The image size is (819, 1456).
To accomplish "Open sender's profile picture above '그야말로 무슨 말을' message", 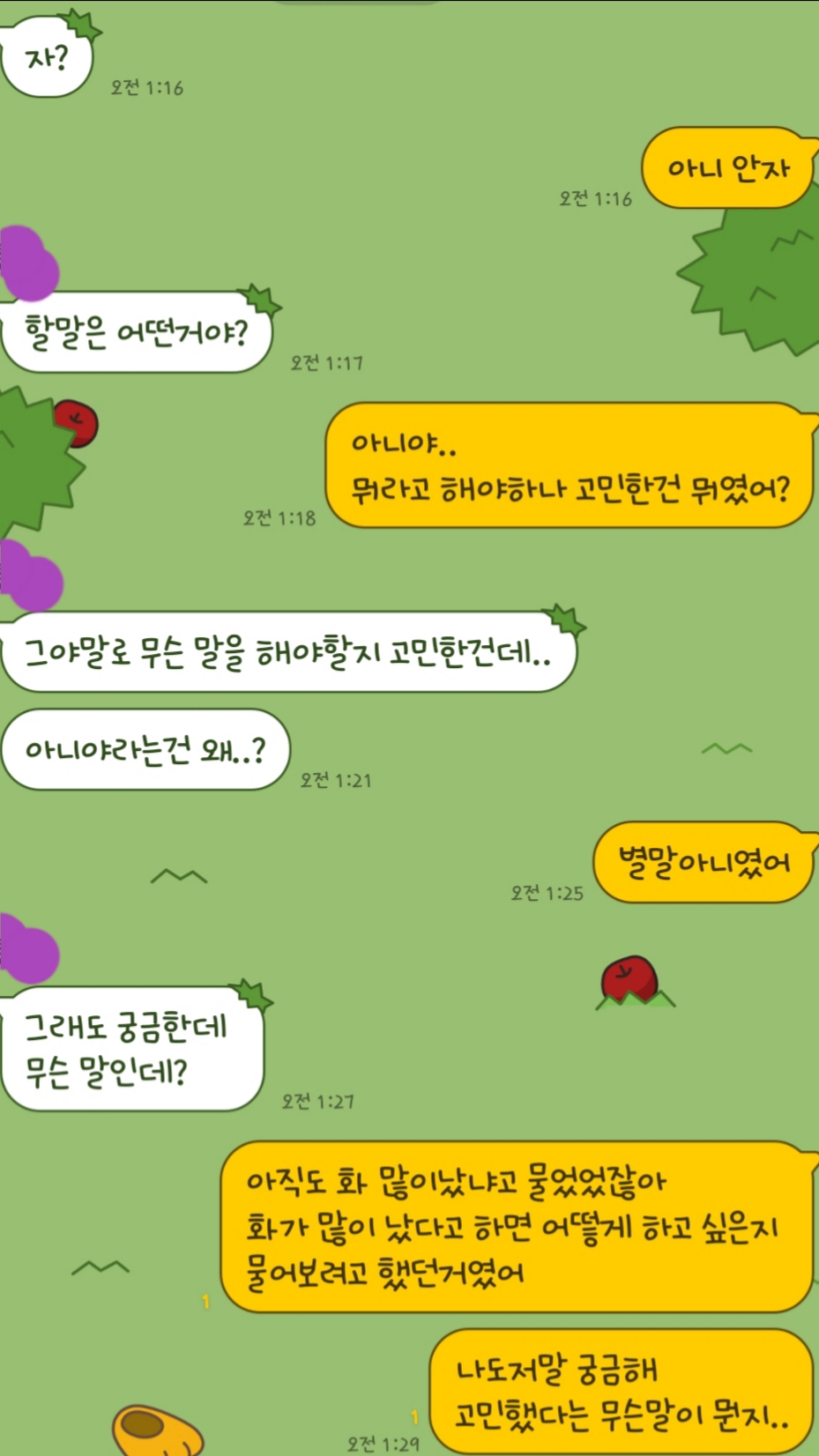I will click(x=28, y=576).
